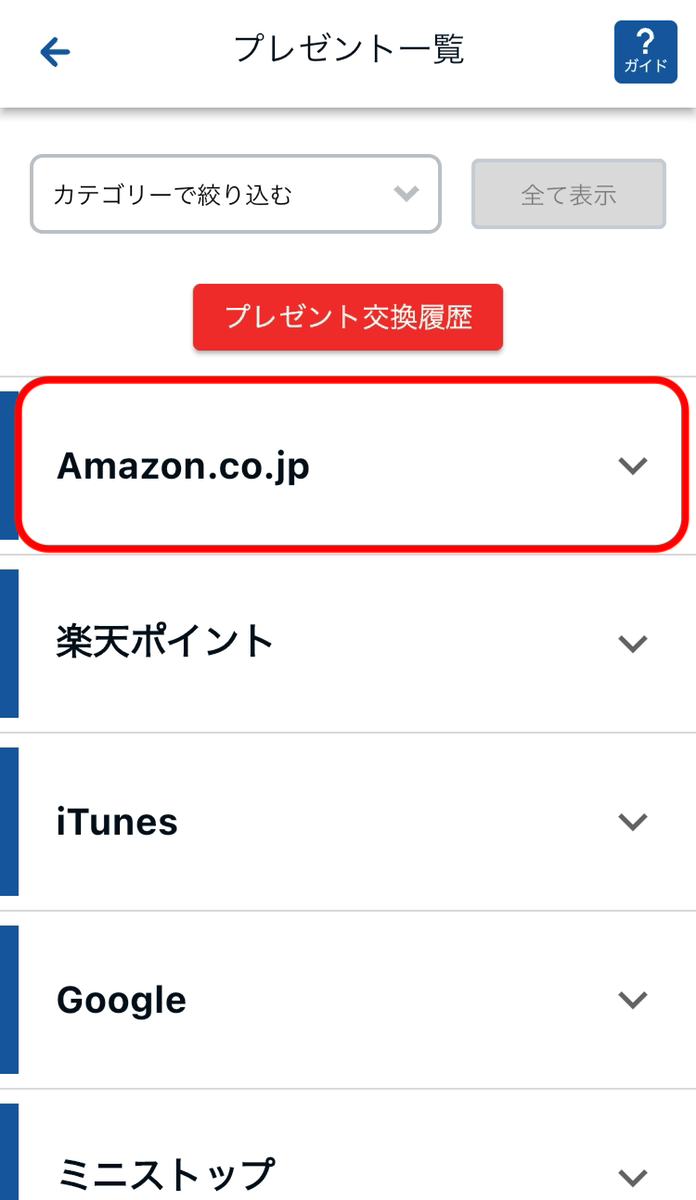Expand the 楽天ポイント section
The width and height of the screenshot is (696, 1200).
pyautogui.click(x=348, y=643)
